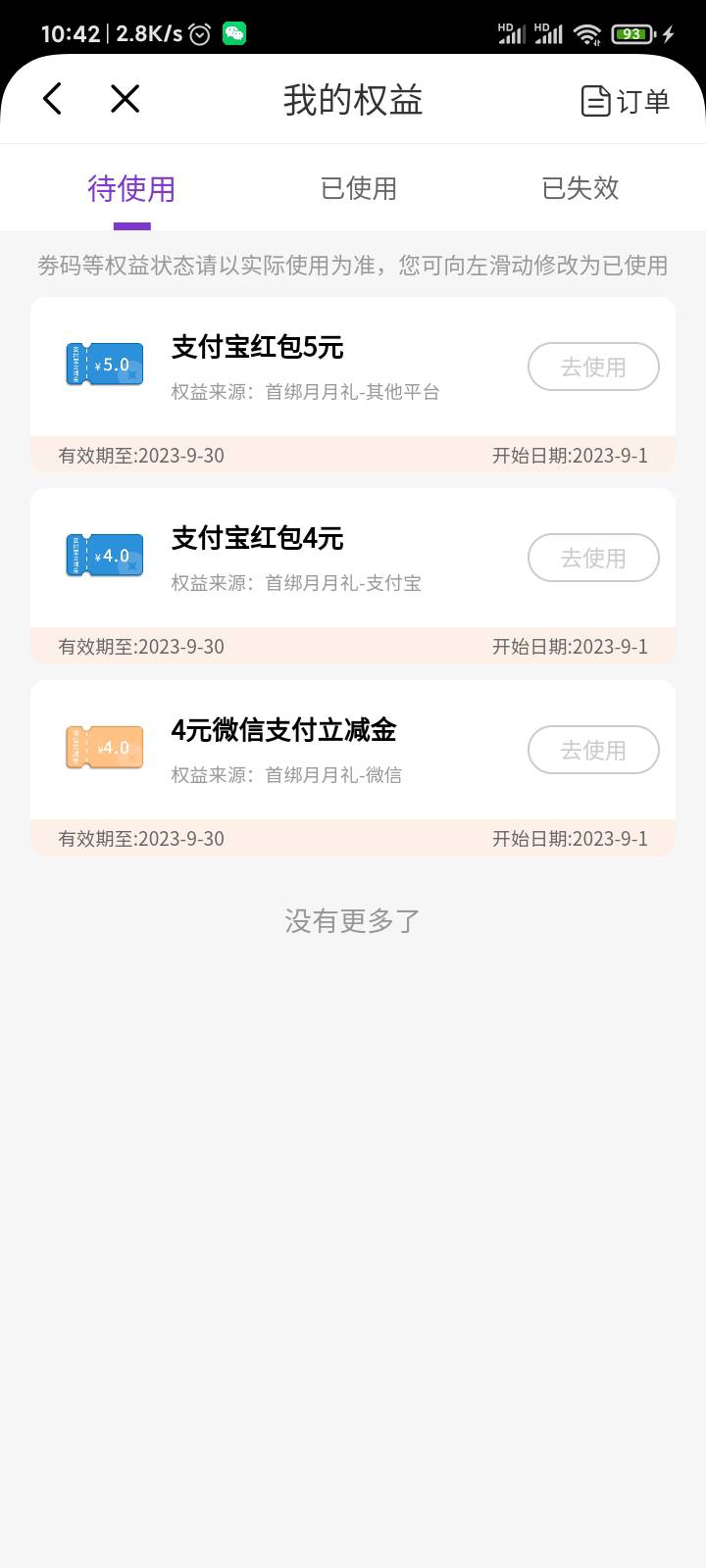This screenshot has height=1568, width=706.
Task: Go back using the arrow icon
Action: tap(53, 99)
